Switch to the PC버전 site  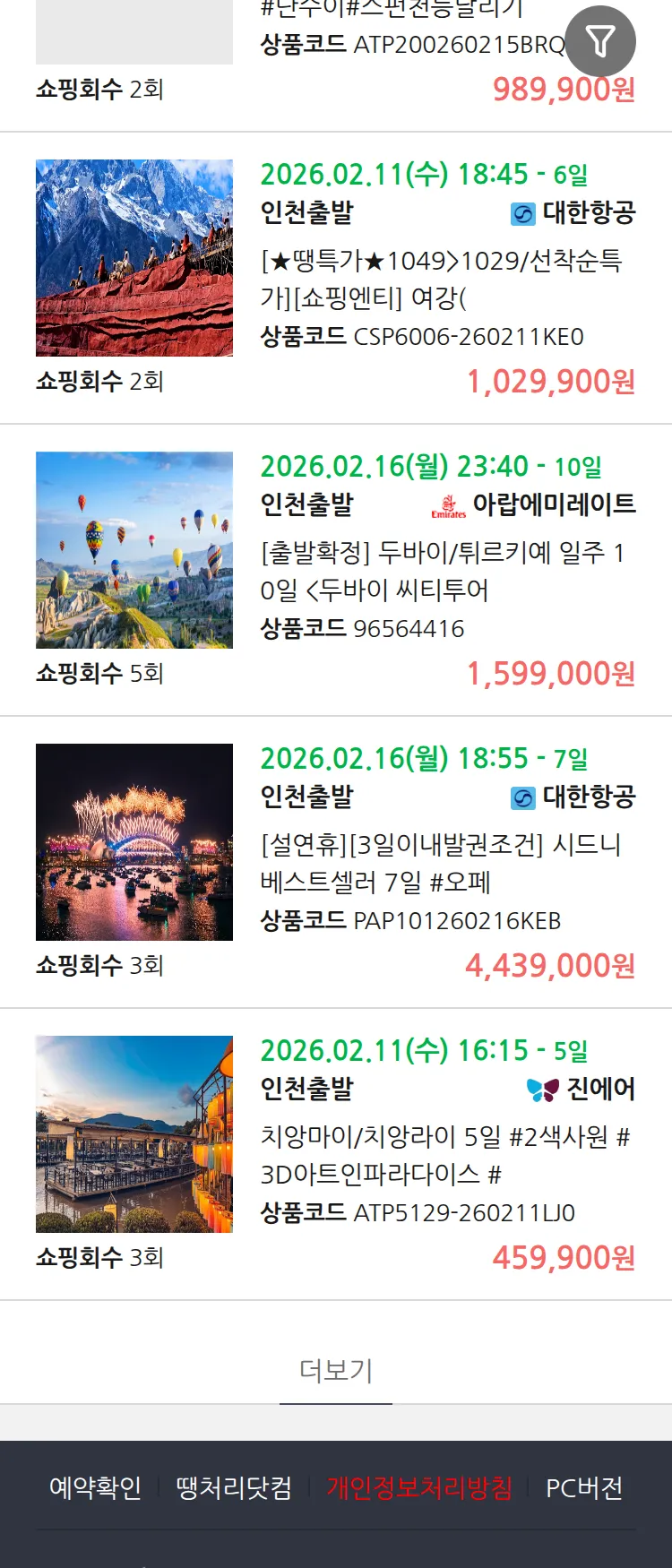[x=584, y=1488]
